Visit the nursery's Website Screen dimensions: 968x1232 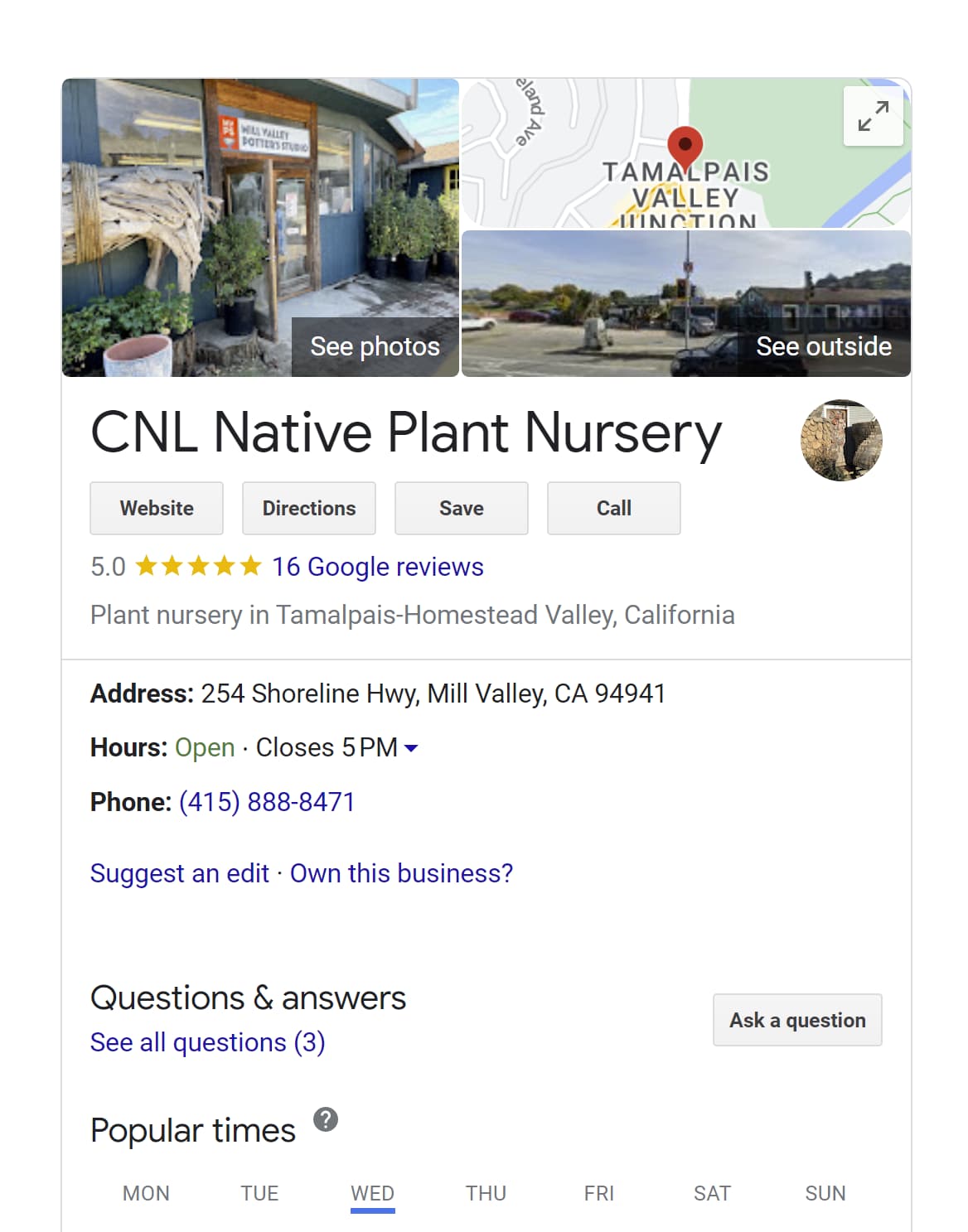pyautogui.click(x=157, y=508)
